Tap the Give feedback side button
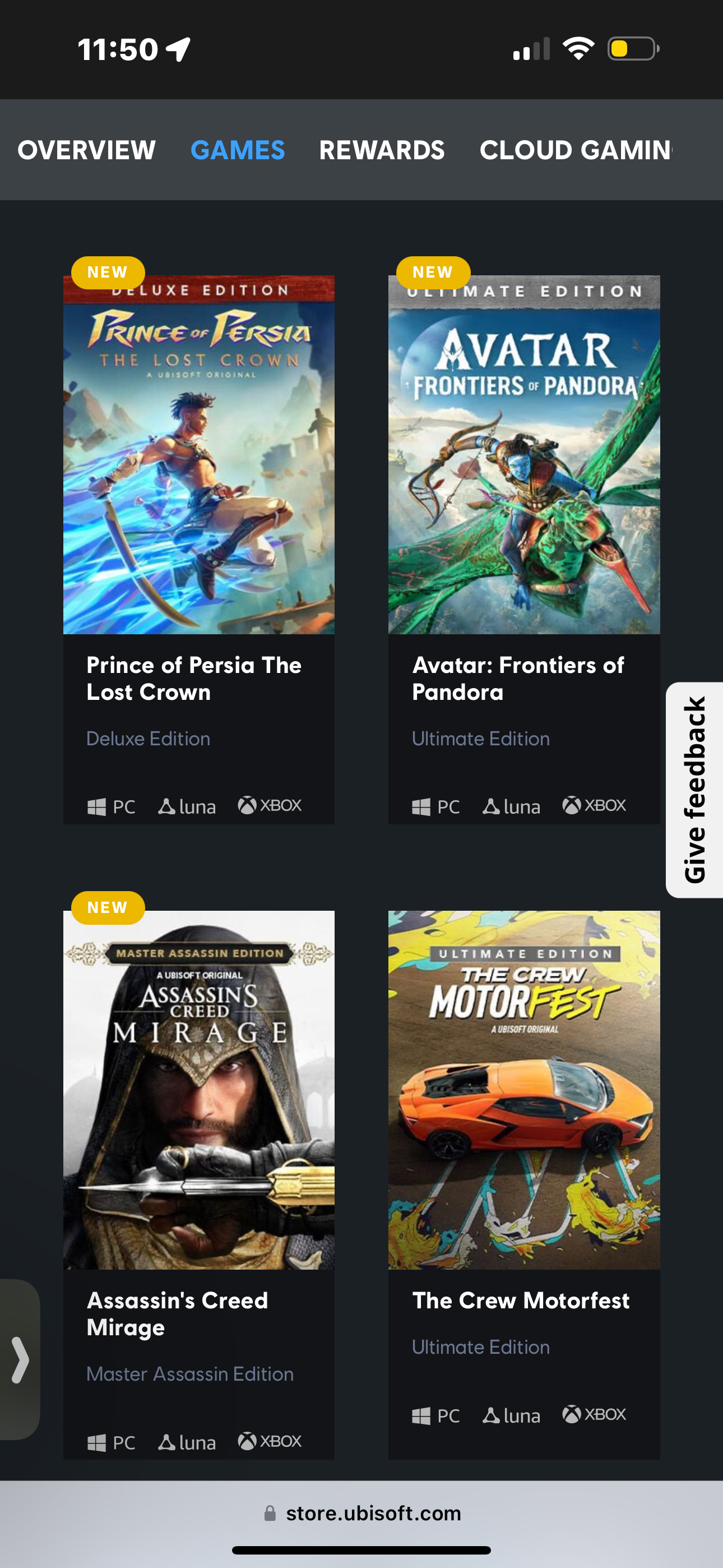The width and height of the screenshot is (723, 1568). tap(694, 790)
